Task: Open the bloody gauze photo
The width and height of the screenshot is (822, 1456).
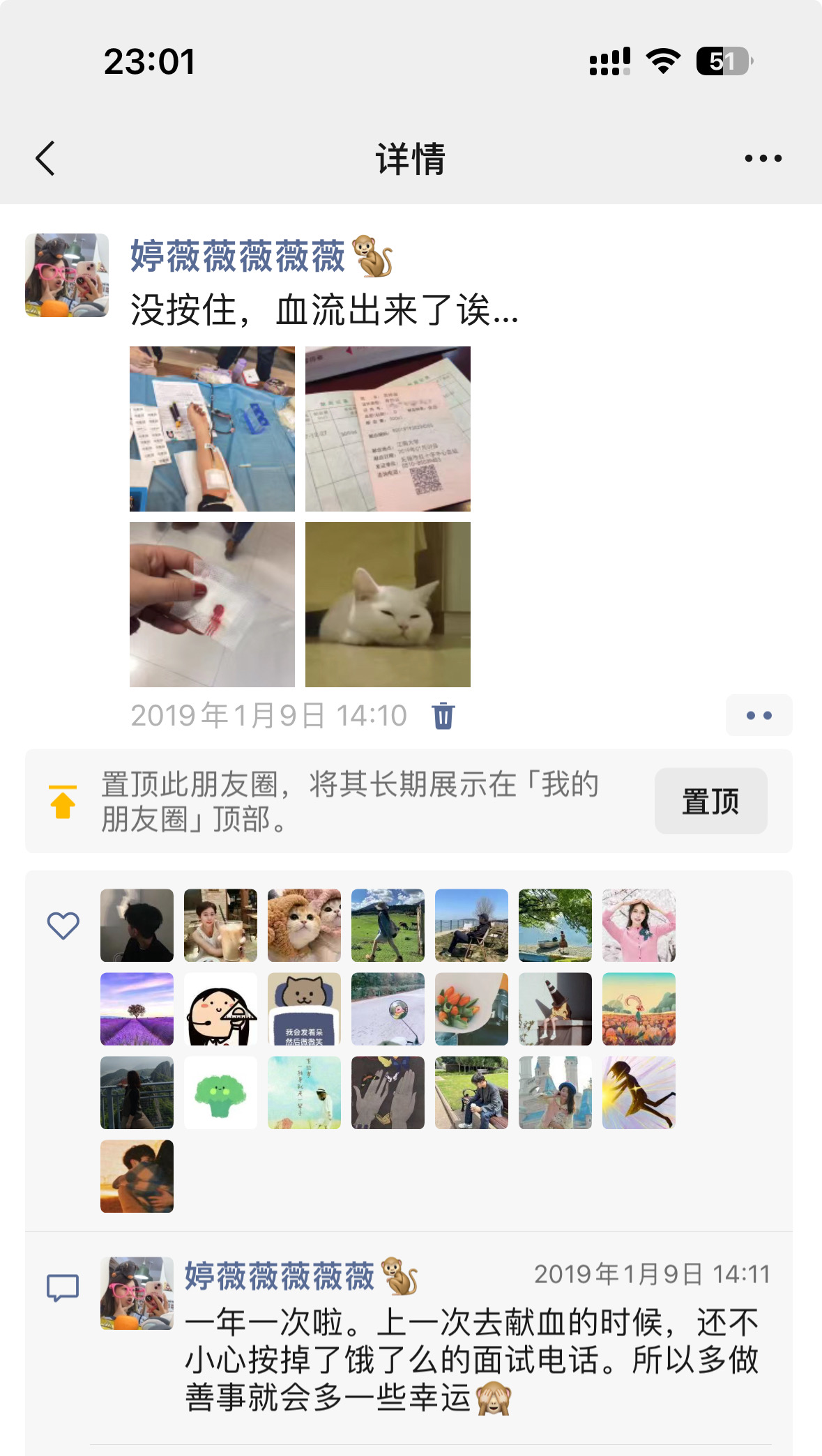Action: pyautogui.click(x=212, y=604)
